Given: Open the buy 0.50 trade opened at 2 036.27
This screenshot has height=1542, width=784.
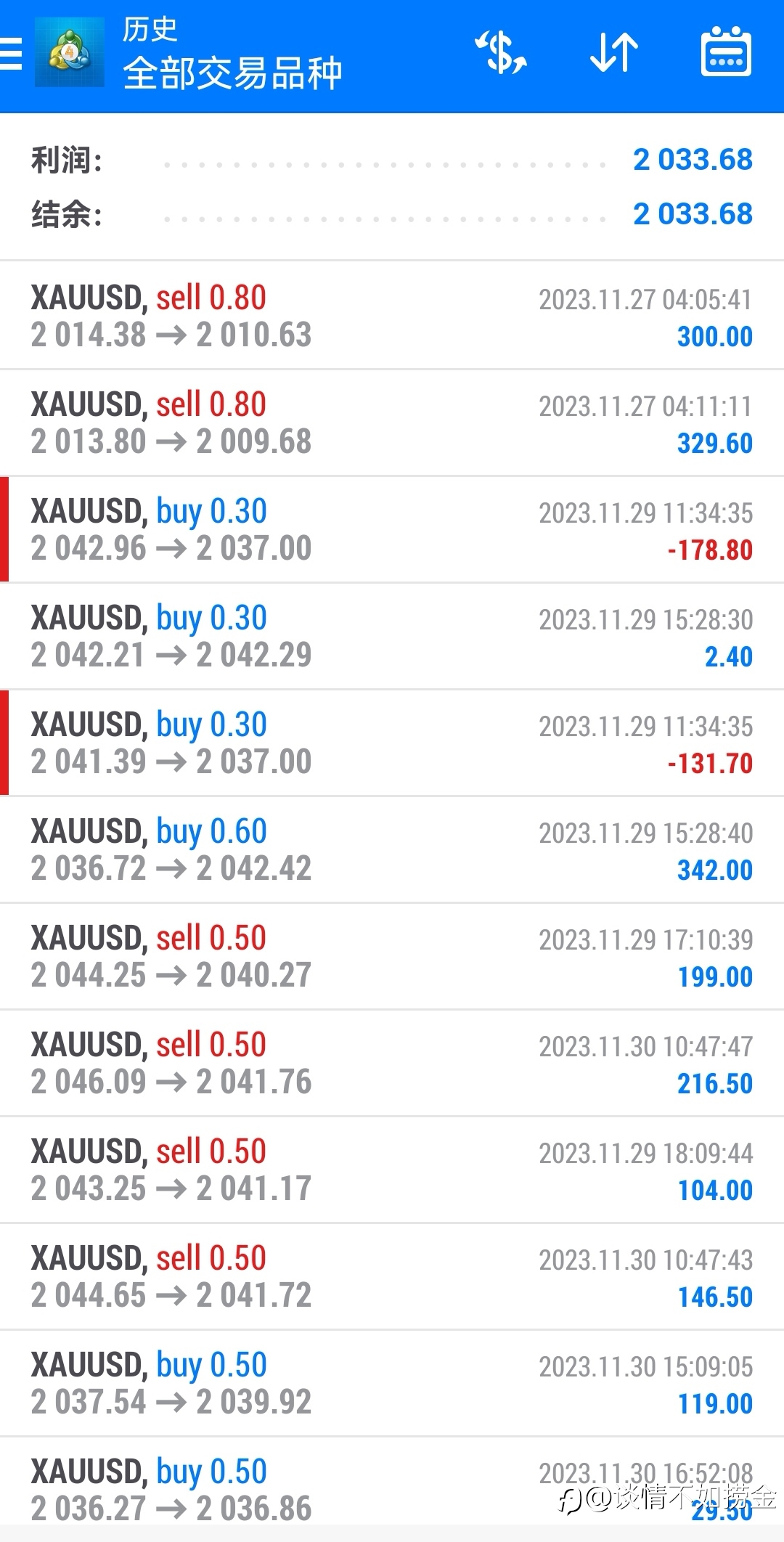Looking at the screenshot, I should coord(392,1490).
